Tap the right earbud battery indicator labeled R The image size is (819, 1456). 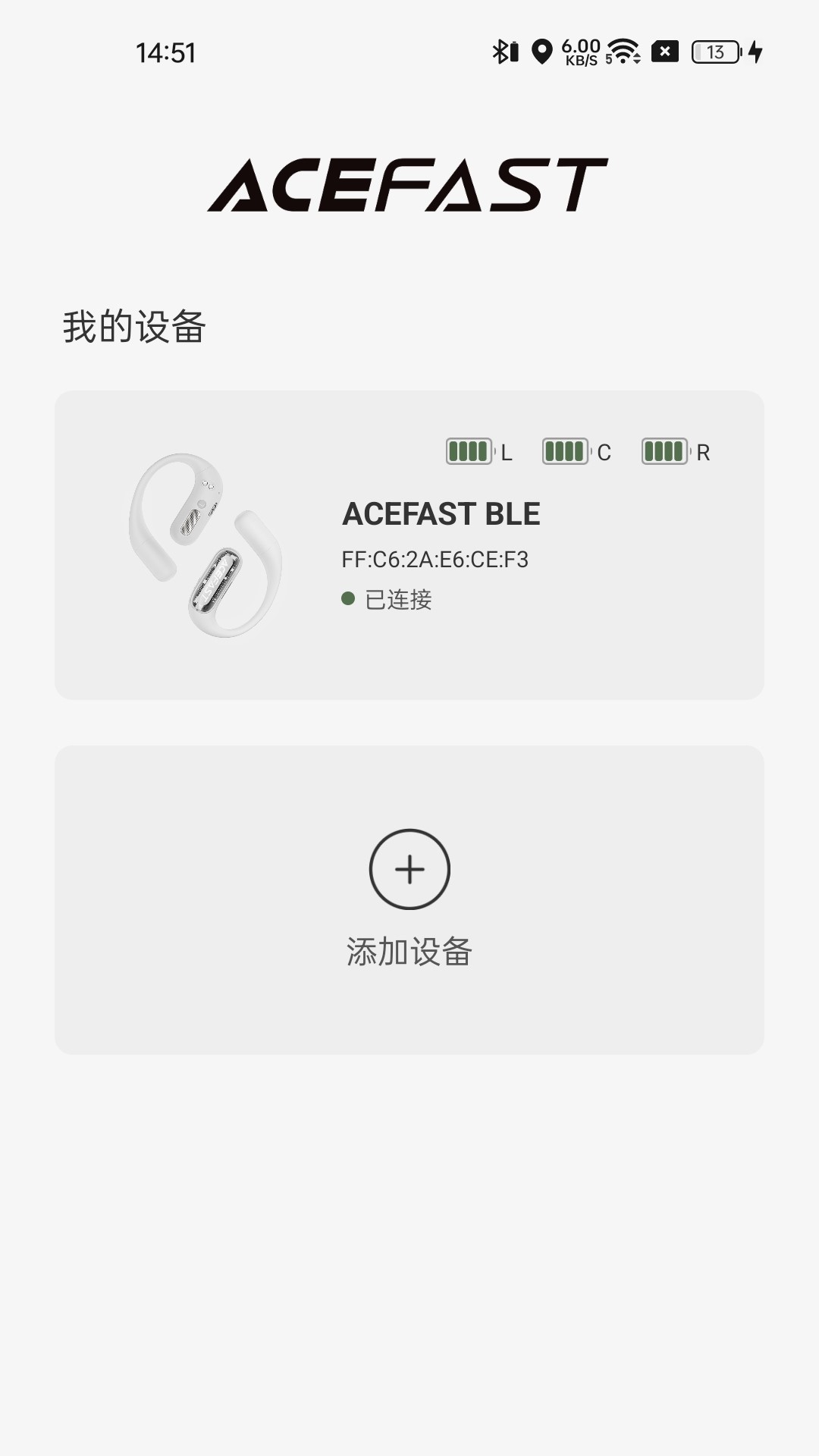click(x=665, y=451)
